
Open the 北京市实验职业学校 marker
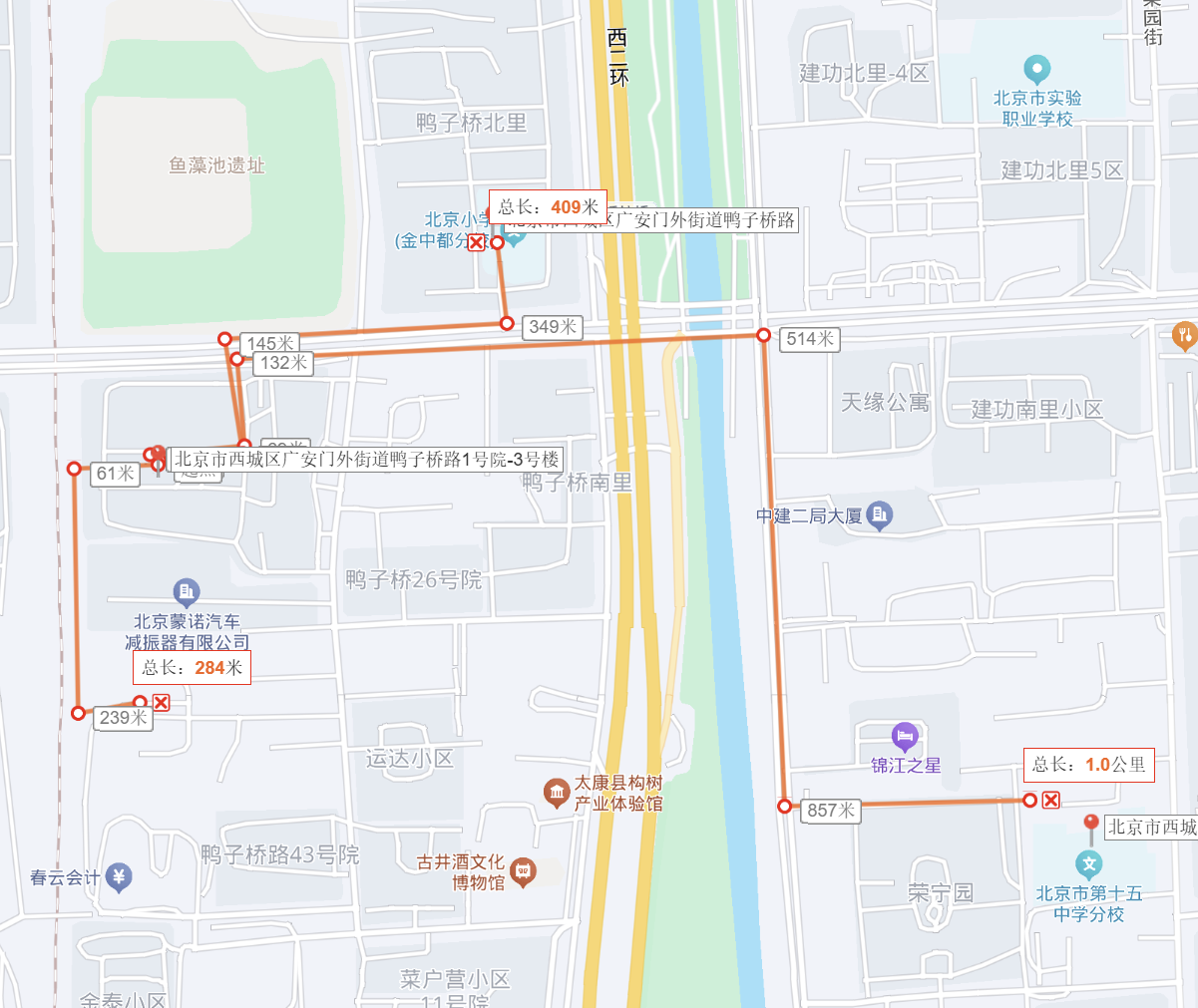tap(1037, 70)
